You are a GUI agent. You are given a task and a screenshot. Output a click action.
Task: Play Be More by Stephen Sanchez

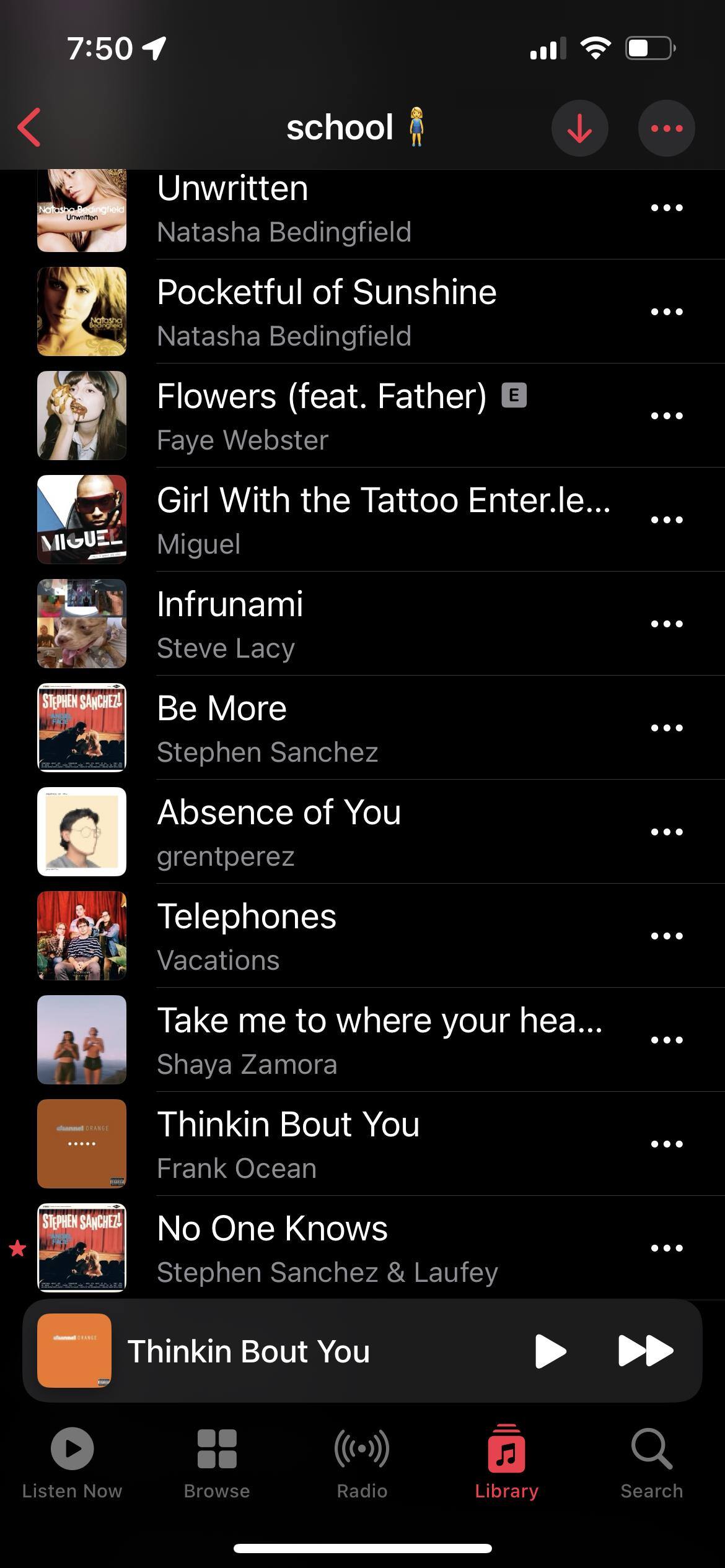pos(266,728)
